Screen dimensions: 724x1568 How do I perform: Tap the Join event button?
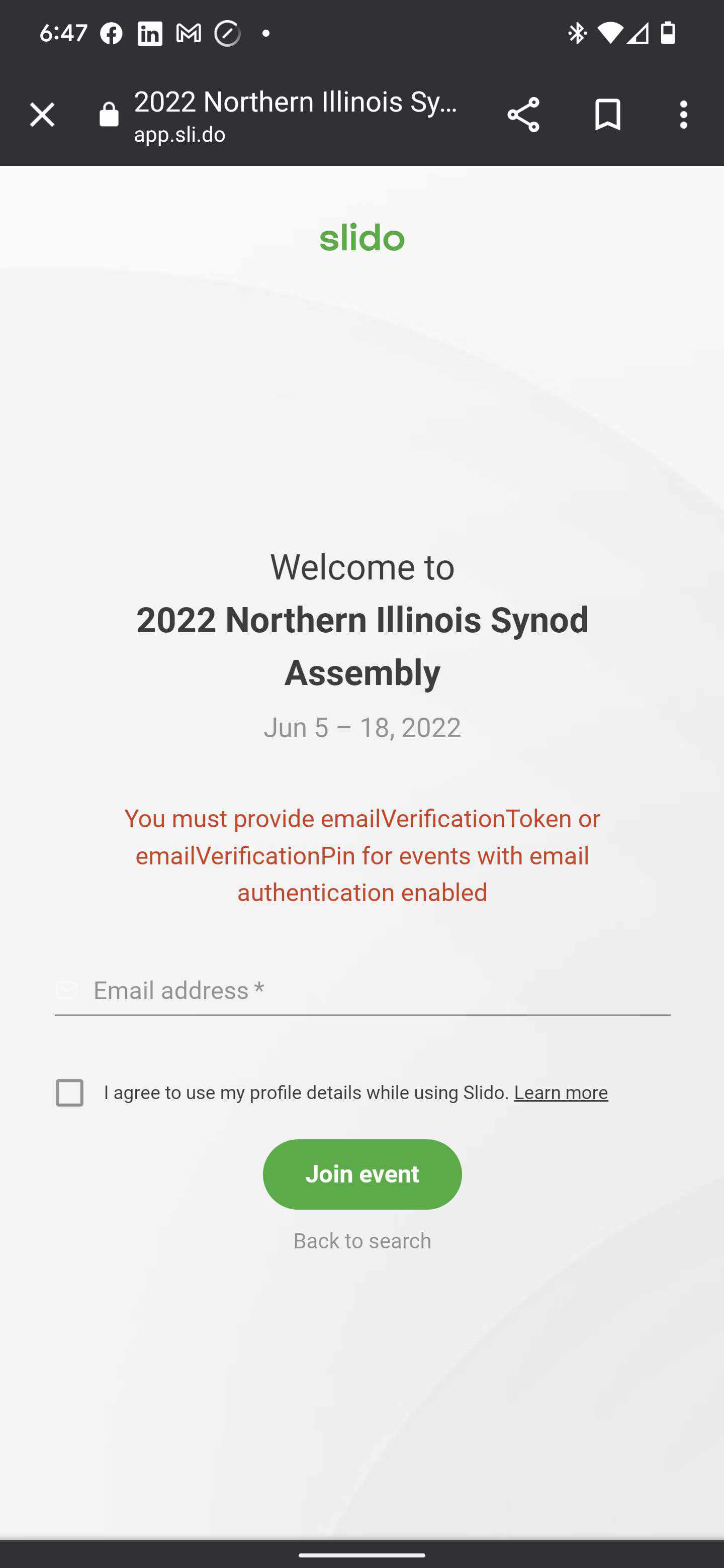(x=363, y=1174)
